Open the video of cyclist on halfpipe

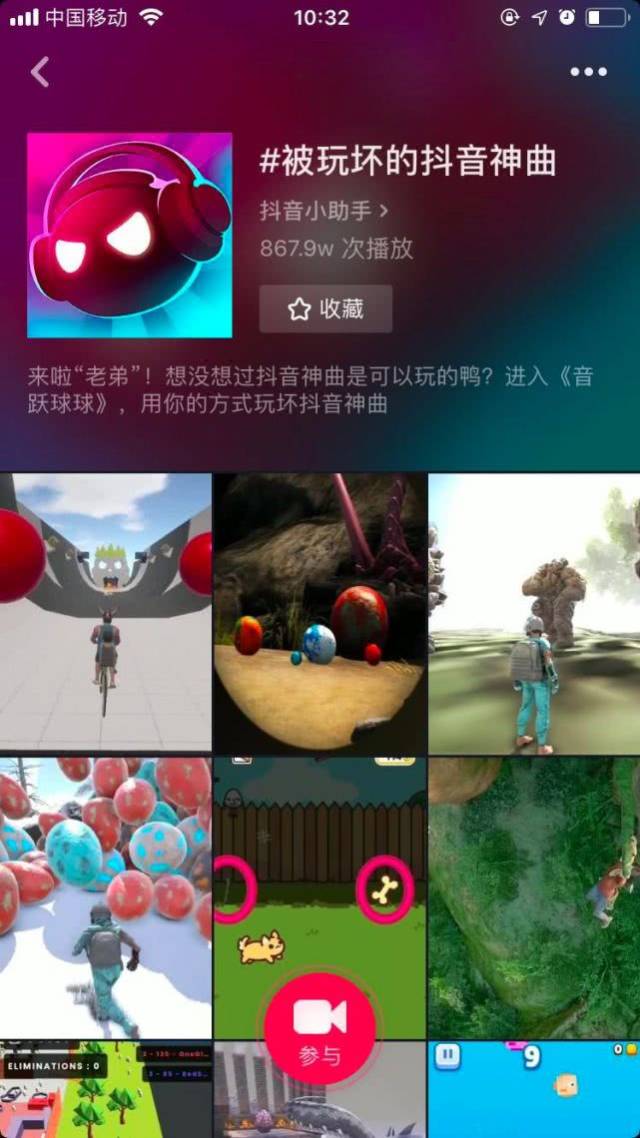[106, 612]
